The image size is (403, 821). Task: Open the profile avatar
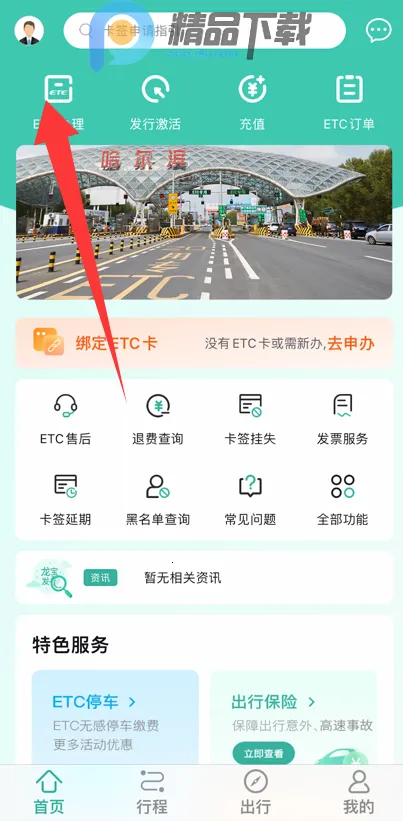pos(29,31)
